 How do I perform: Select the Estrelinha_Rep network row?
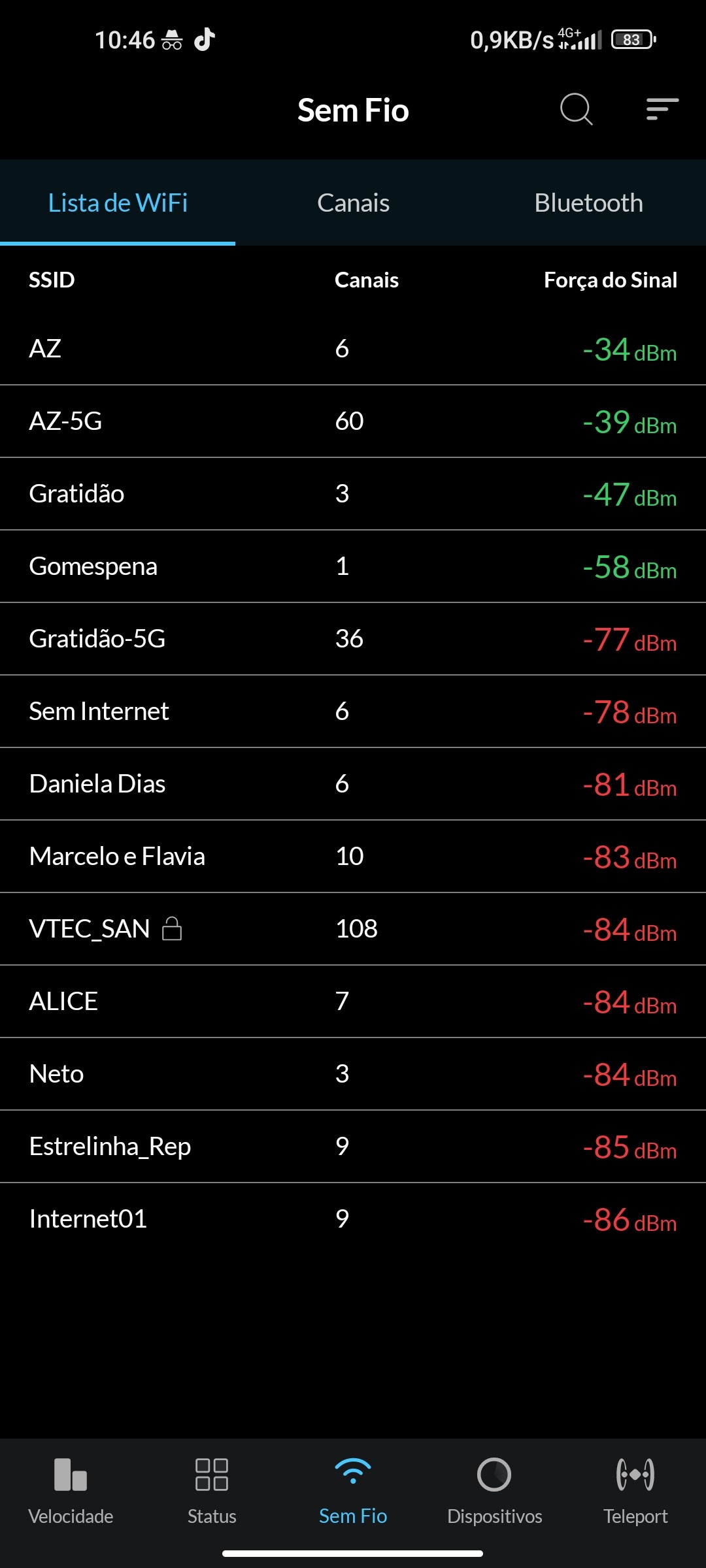point(353,1147)
